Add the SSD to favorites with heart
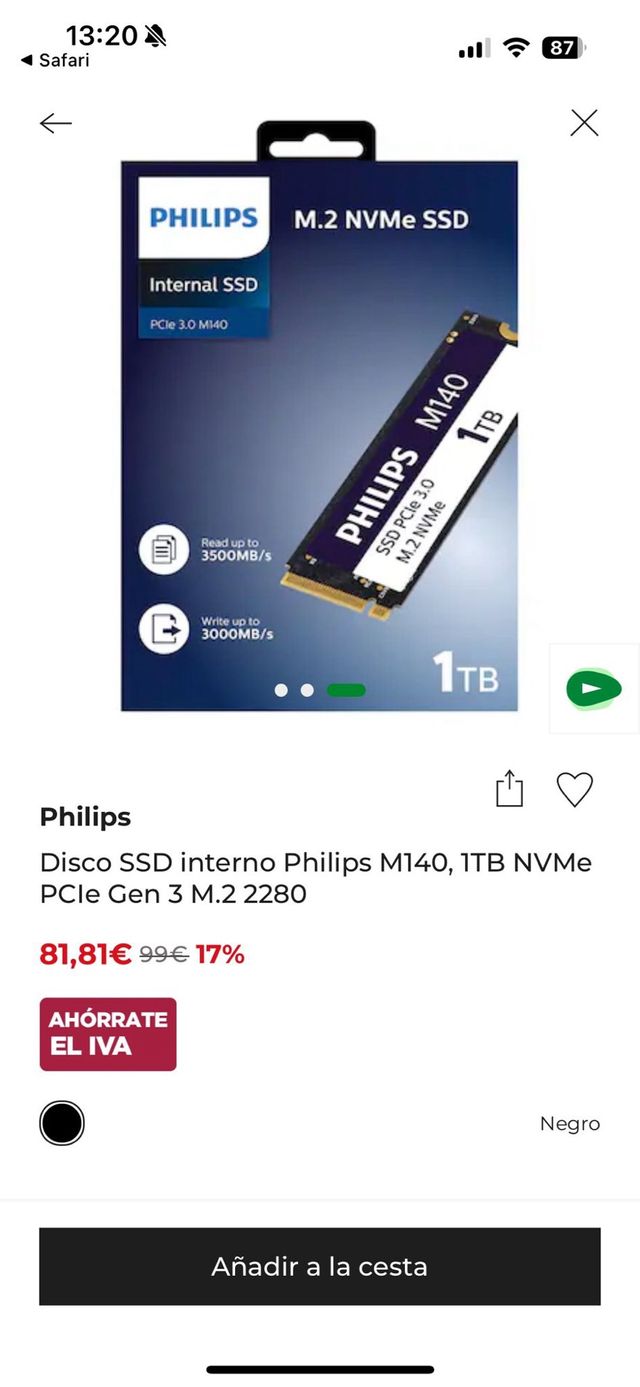 tap(575, 790)
